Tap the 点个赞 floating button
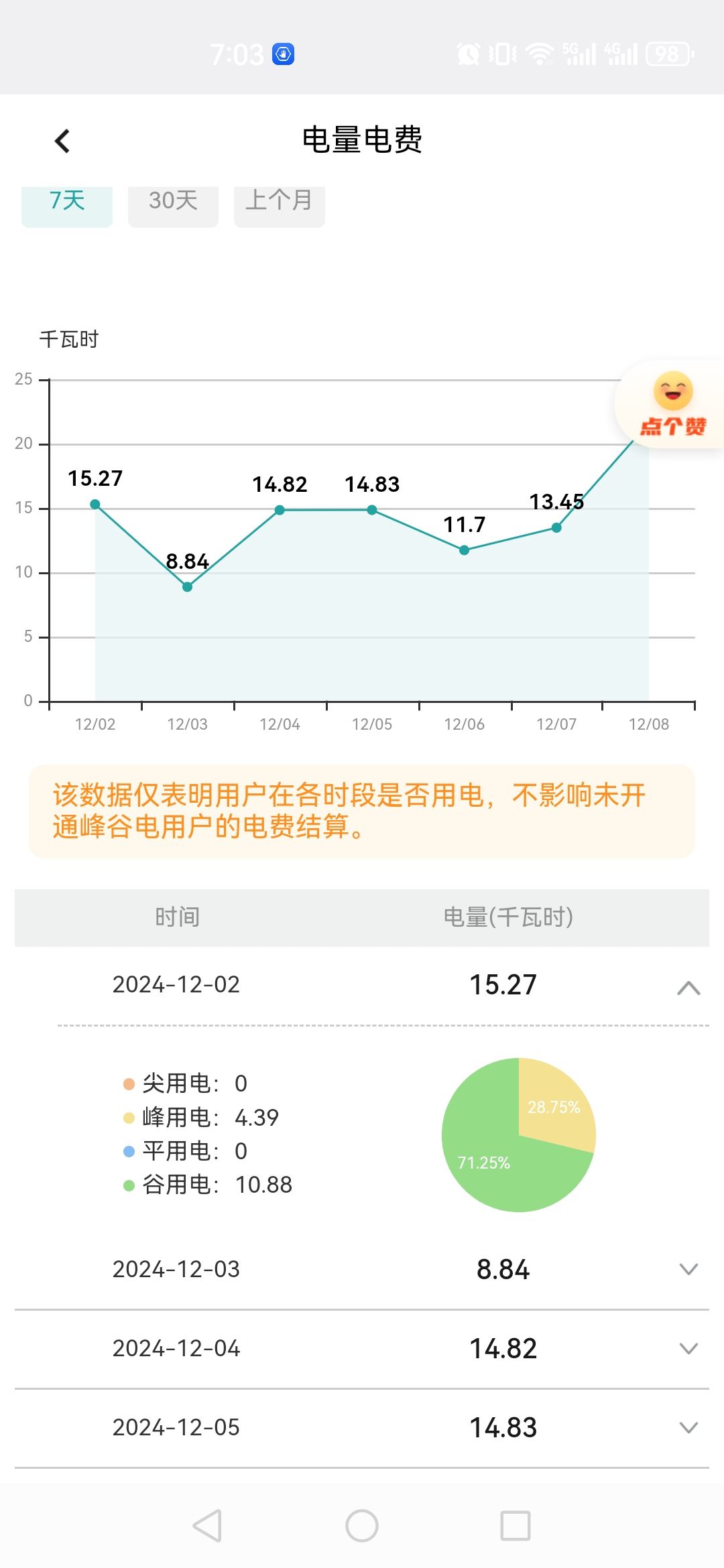The width and height of the screenshot is (724, 1568). 672,405
